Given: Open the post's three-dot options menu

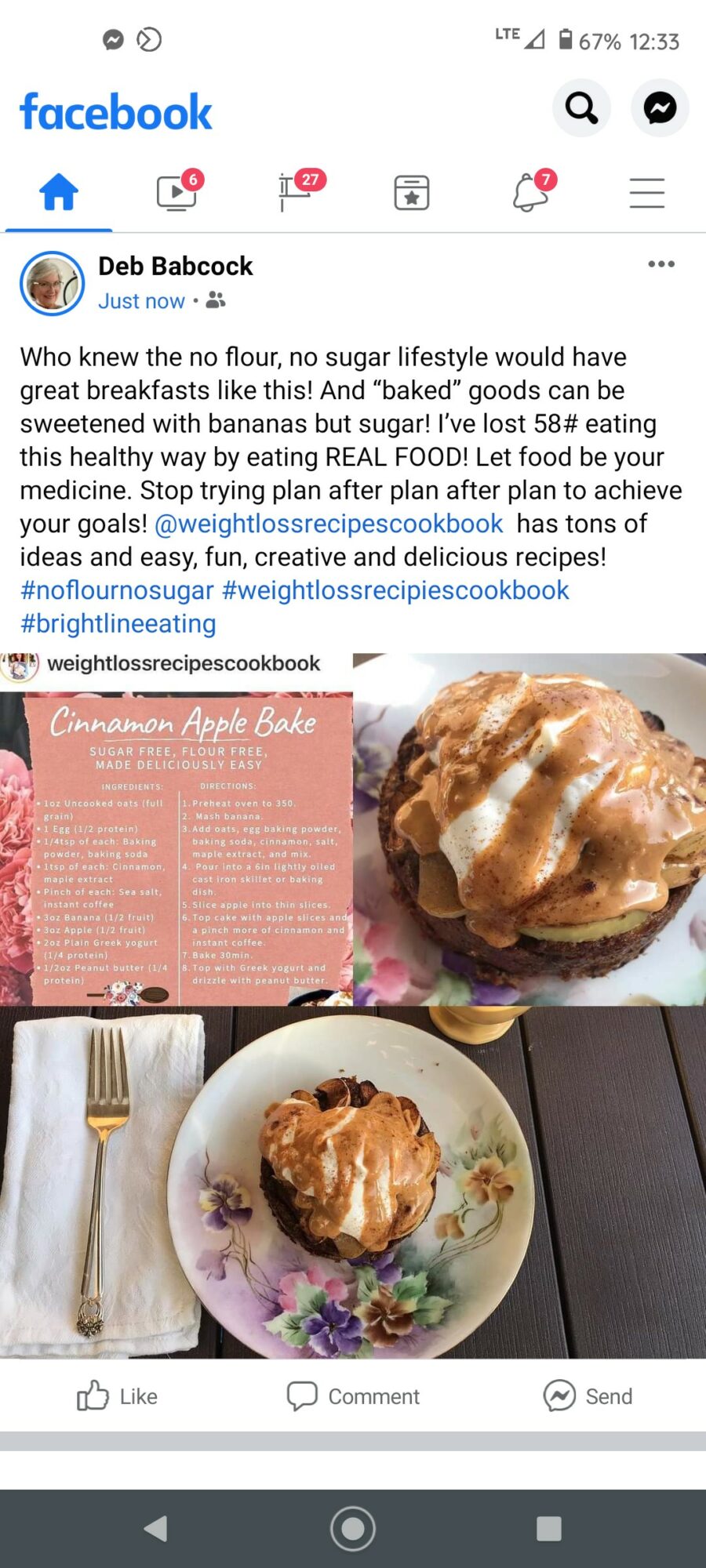Looking at the screenshot, I should click(x=661, y=264).
